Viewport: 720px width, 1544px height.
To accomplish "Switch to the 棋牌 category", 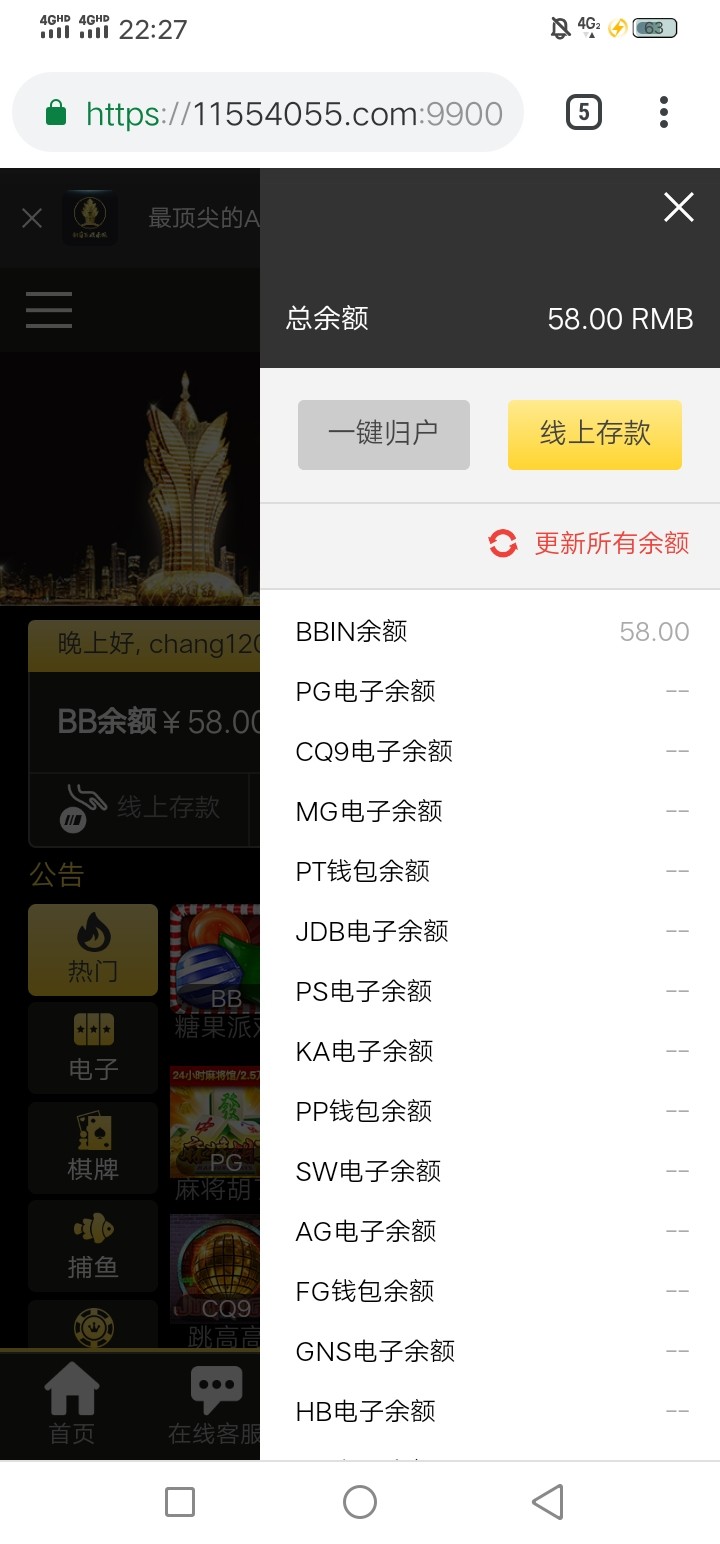I will click(x=93, y=1147).
